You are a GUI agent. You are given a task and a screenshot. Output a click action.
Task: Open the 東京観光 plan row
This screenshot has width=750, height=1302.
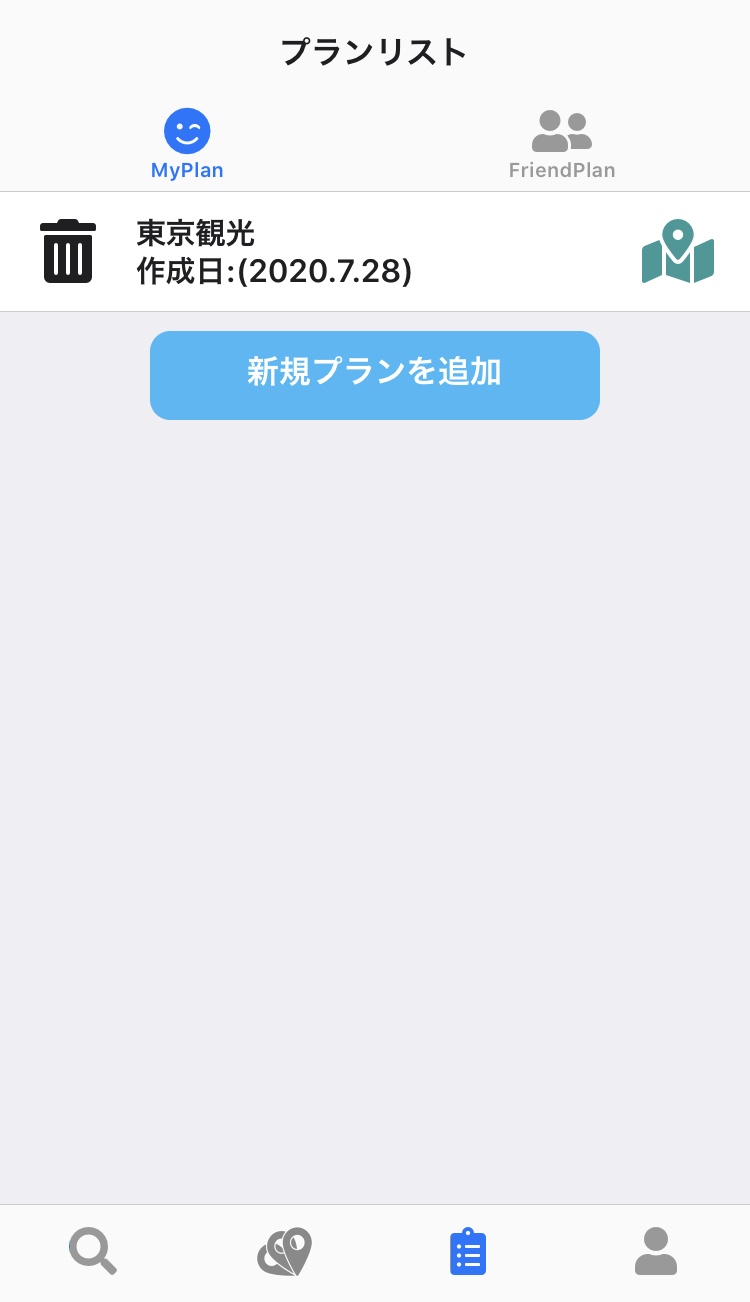[x=375, y=252]
